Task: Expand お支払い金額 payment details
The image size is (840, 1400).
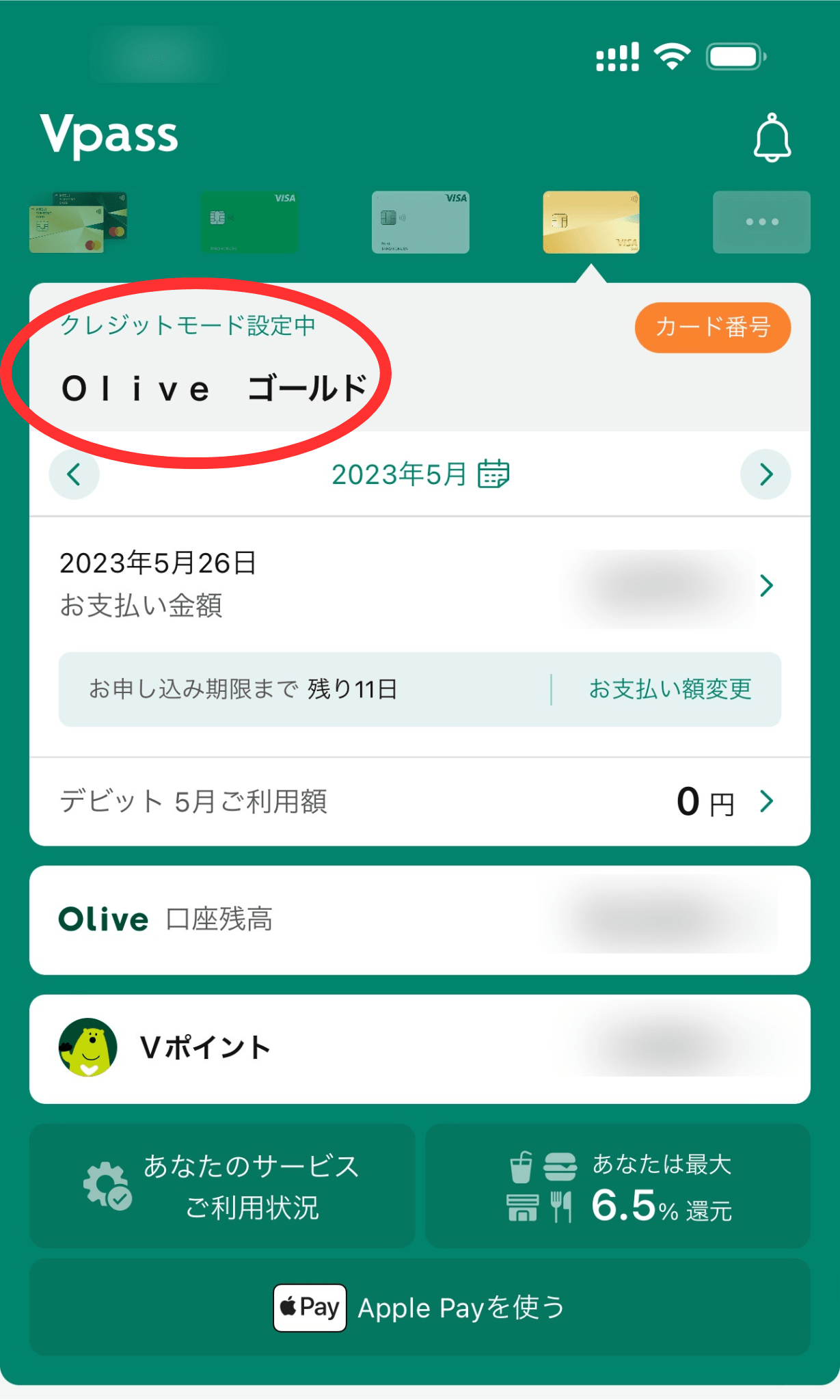Action: click(768, 584)
